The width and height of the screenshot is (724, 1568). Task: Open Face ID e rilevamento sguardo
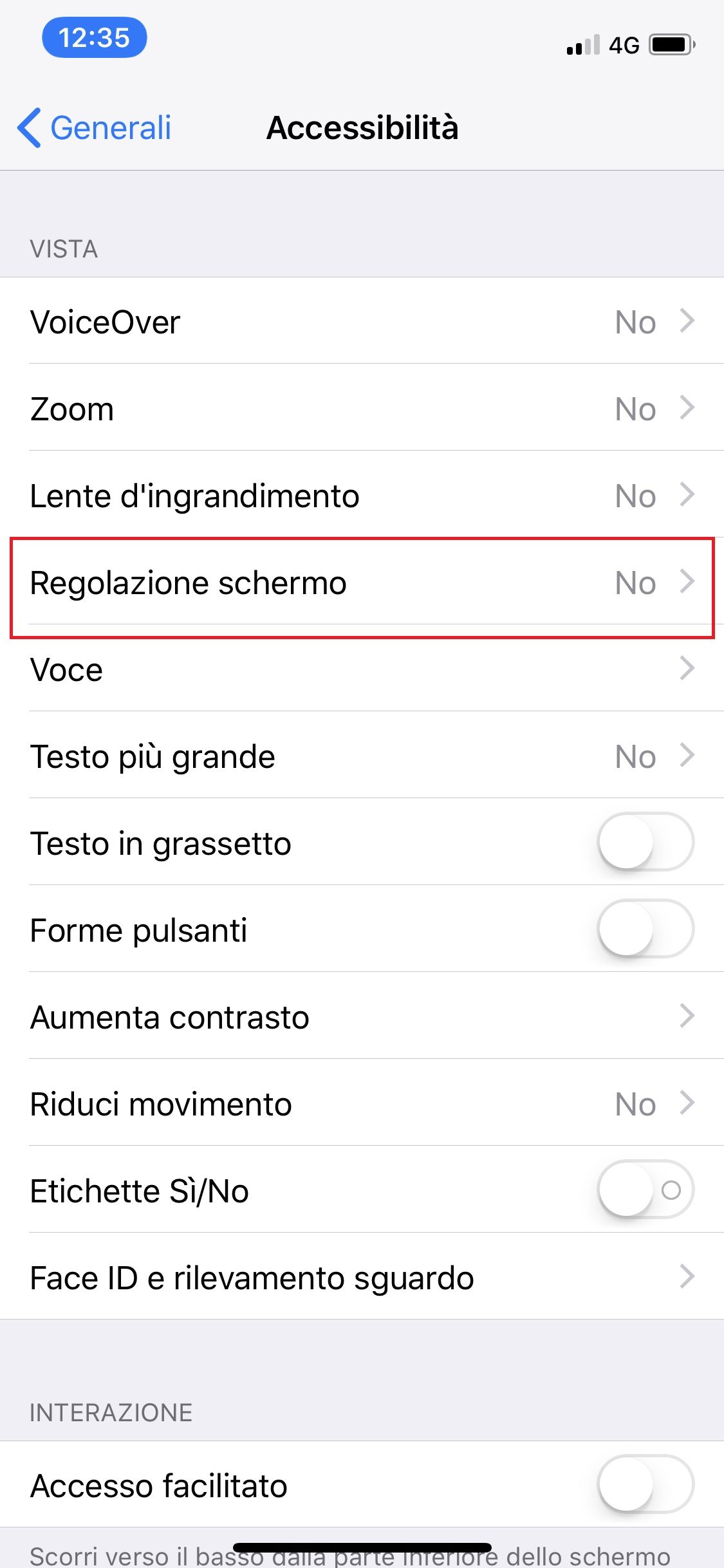tap(362, 1276)
